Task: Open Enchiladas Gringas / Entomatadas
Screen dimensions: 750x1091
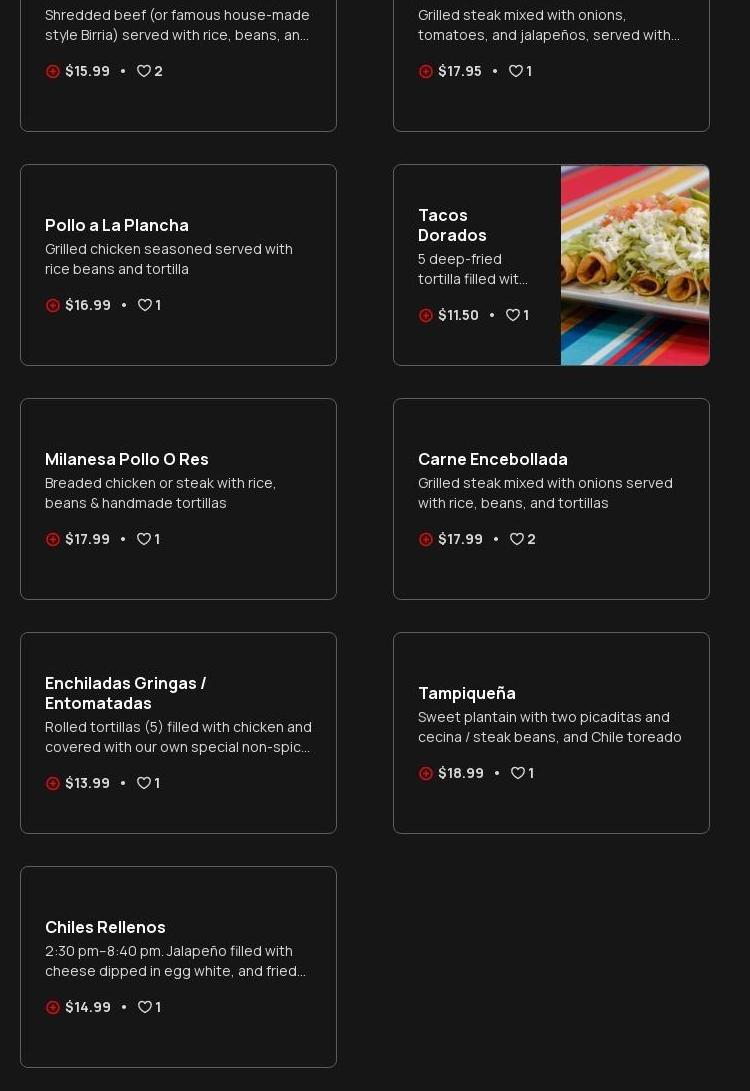Action: (126, 693)
